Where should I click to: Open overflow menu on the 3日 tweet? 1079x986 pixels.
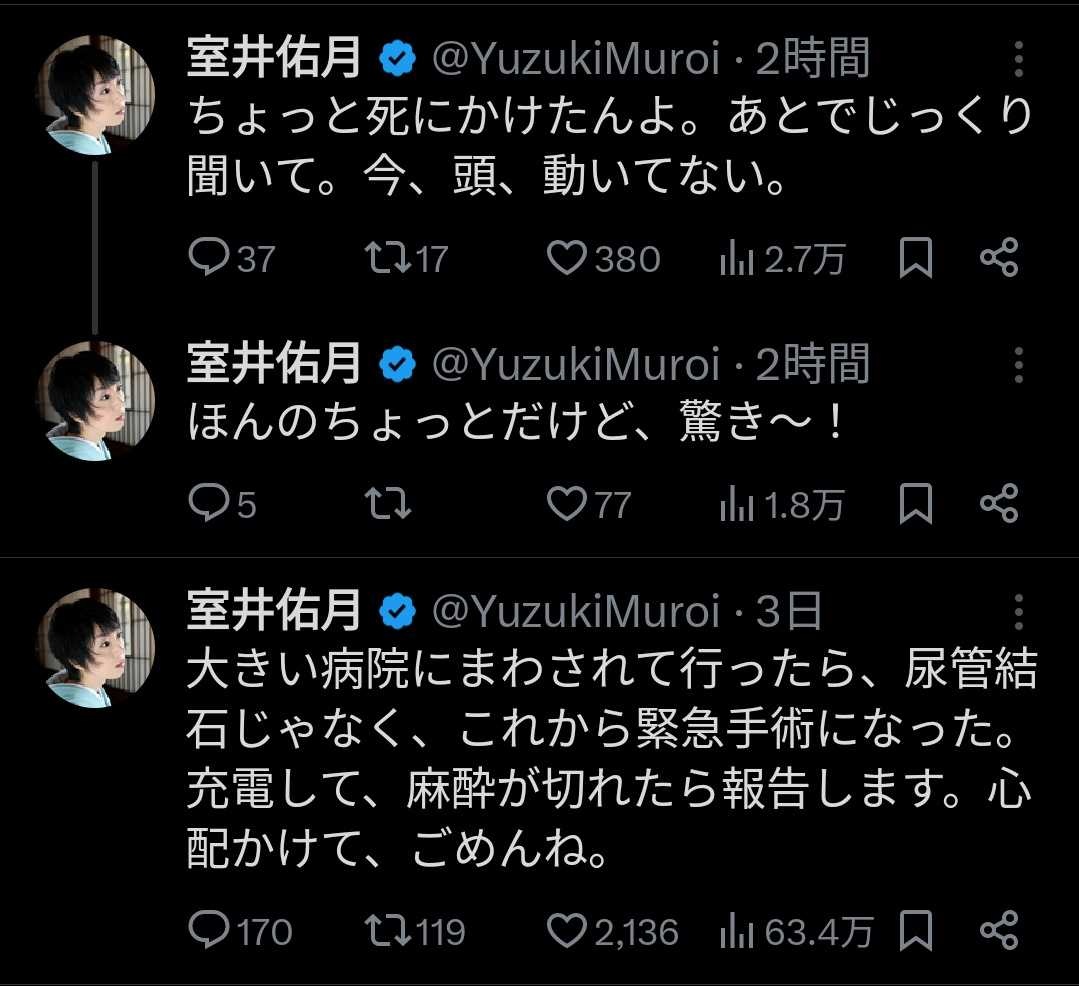[x=1019, y=612]
